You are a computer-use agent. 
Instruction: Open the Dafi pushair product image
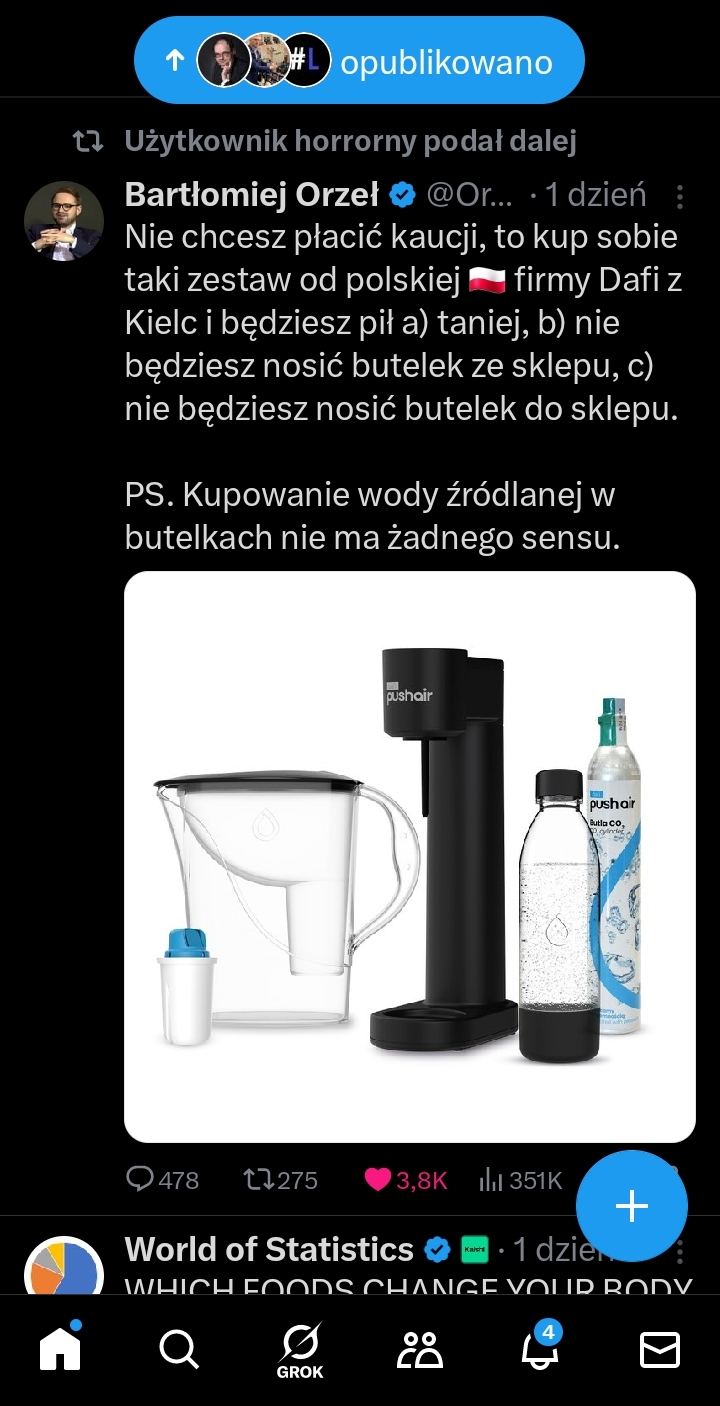tap(409, 856)
